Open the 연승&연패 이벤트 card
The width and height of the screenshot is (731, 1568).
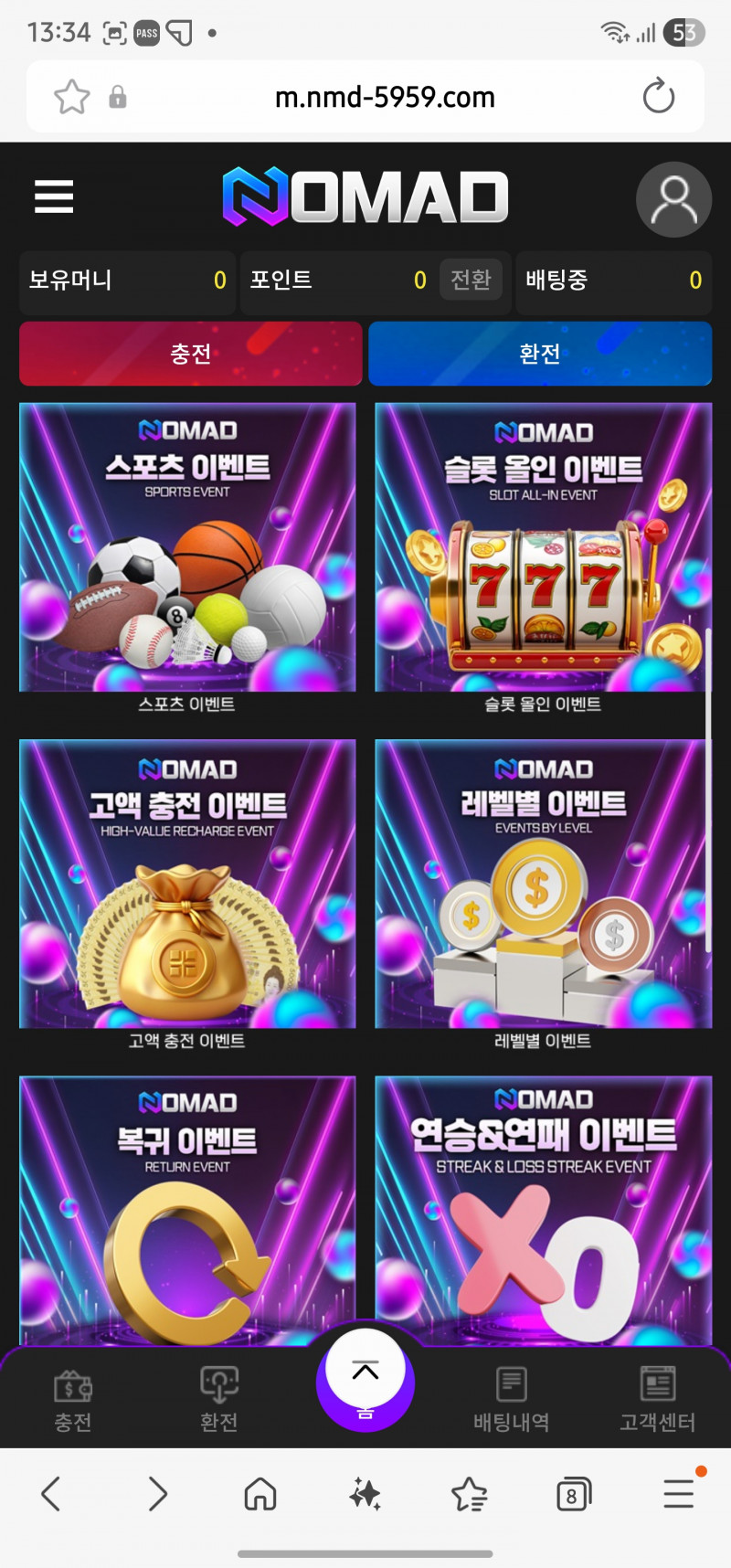543,1206
